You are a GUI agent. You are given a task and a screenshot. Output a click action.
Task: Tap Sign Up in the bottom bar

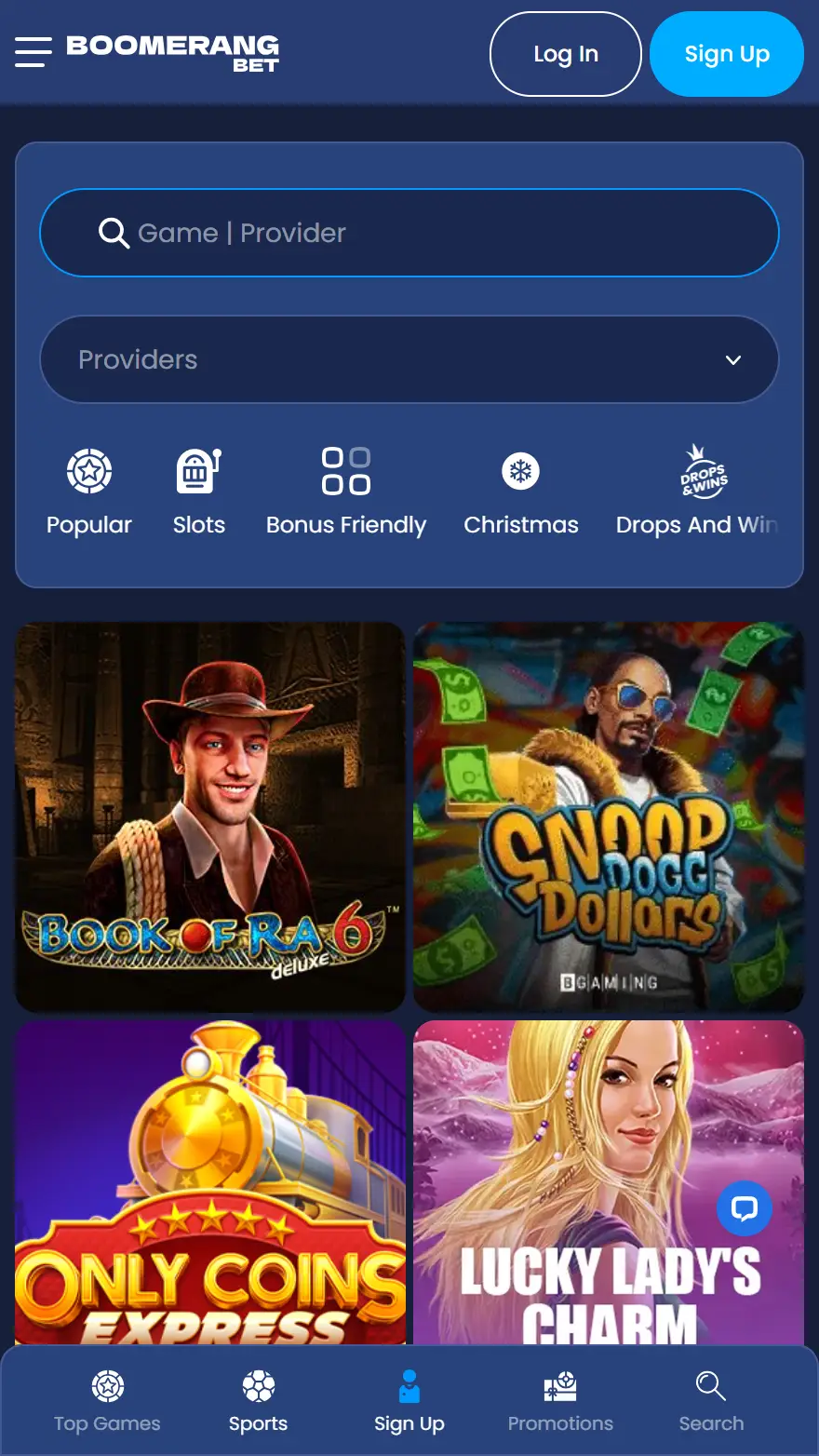click(x=409, y=1402)
